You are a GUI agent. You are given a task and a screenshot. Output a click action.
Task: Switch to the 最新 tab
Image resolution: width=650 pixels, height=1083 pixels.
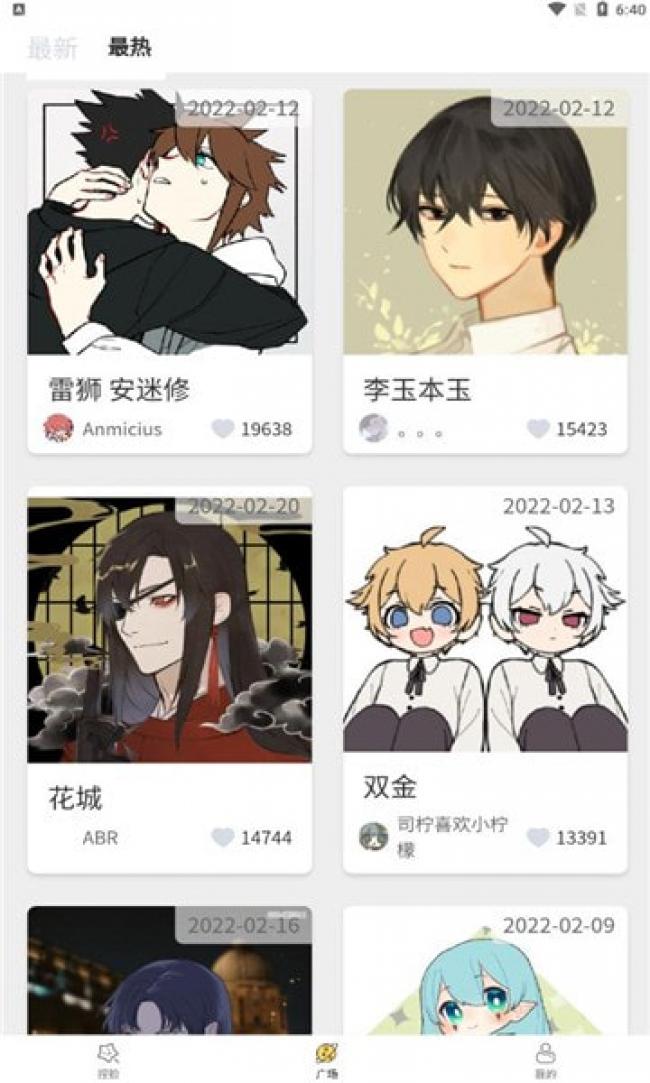point(52,48)
